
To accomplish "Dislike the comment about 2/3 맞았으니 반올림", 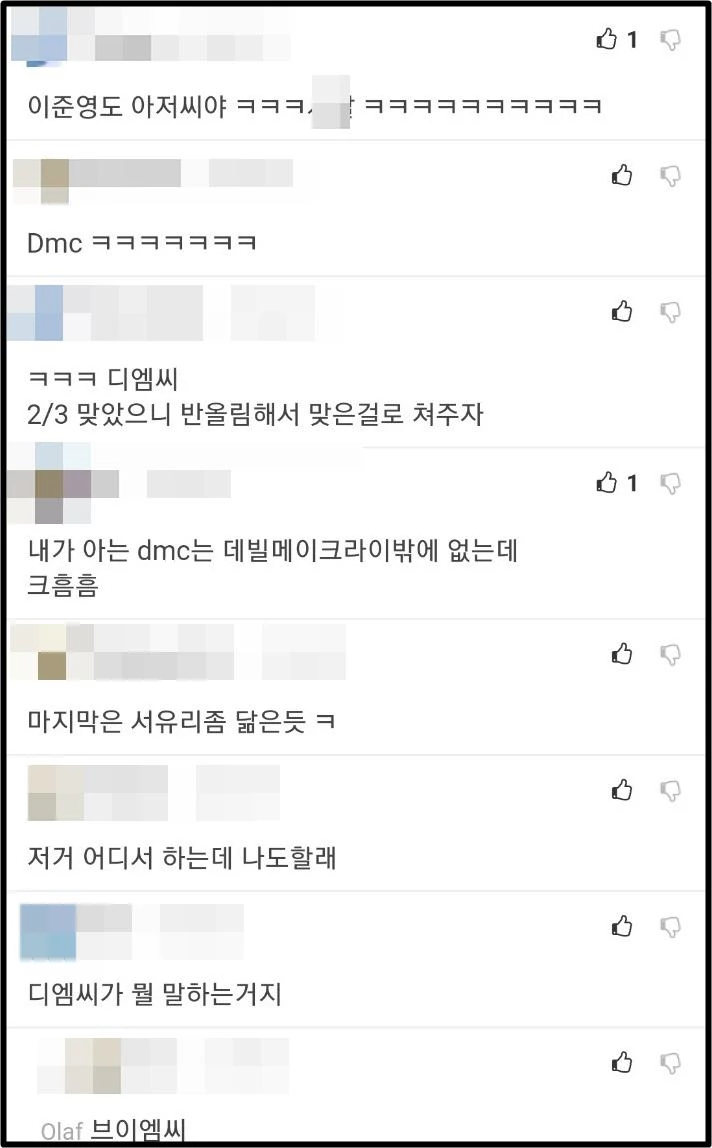I will click(x=671, y=312).
